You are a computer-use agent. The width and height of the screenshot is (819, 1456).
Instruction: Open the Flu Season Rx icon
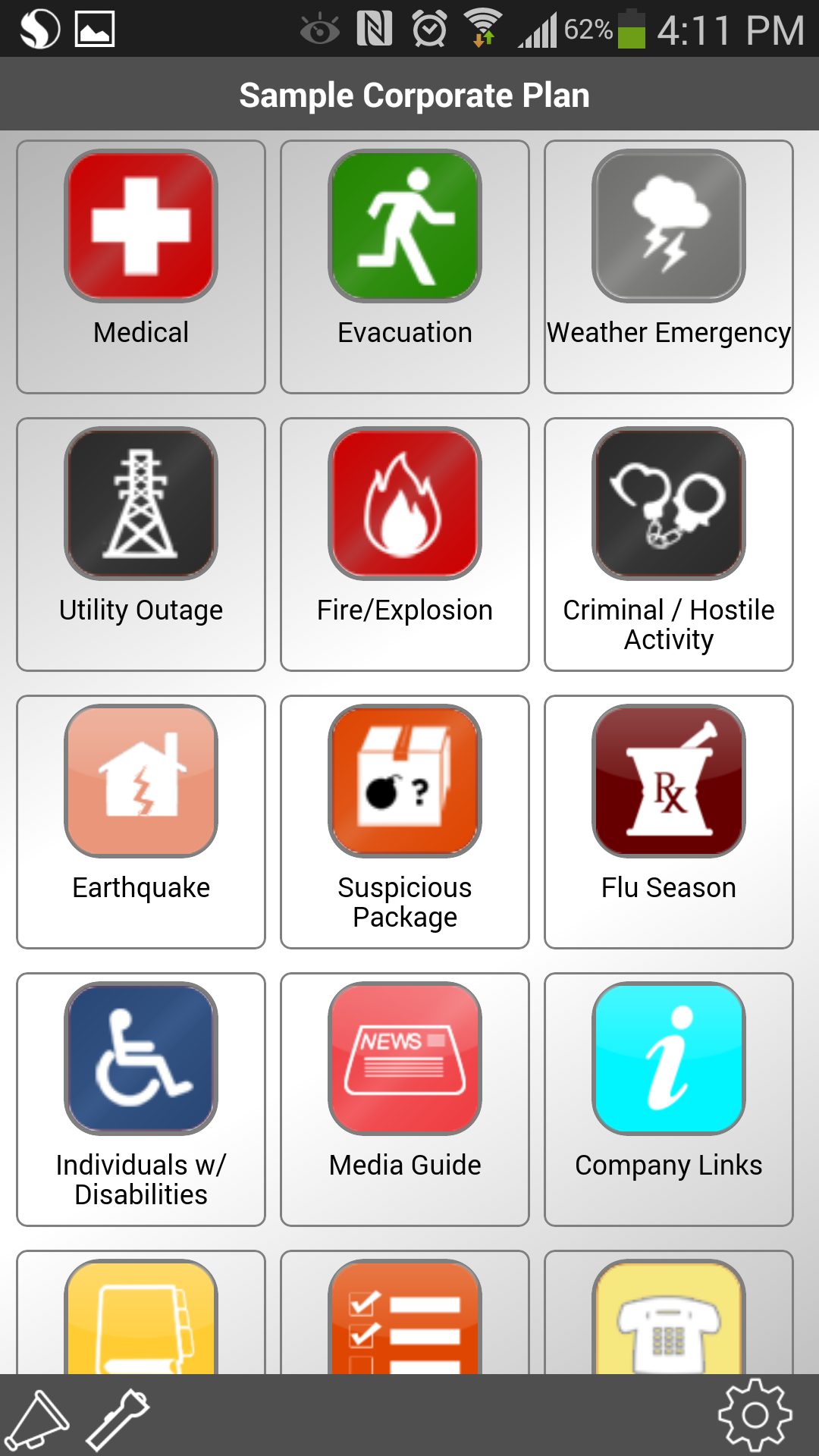click(667, 780)
